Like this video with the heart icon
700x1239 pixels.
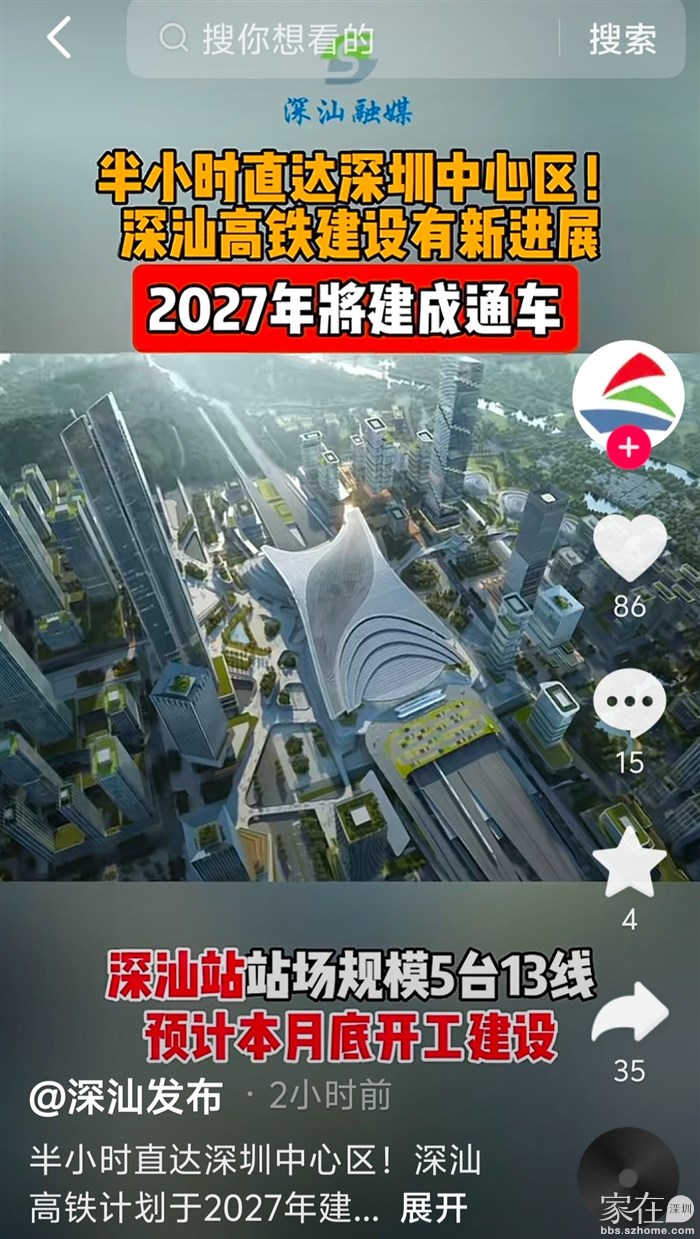point(629,547)
